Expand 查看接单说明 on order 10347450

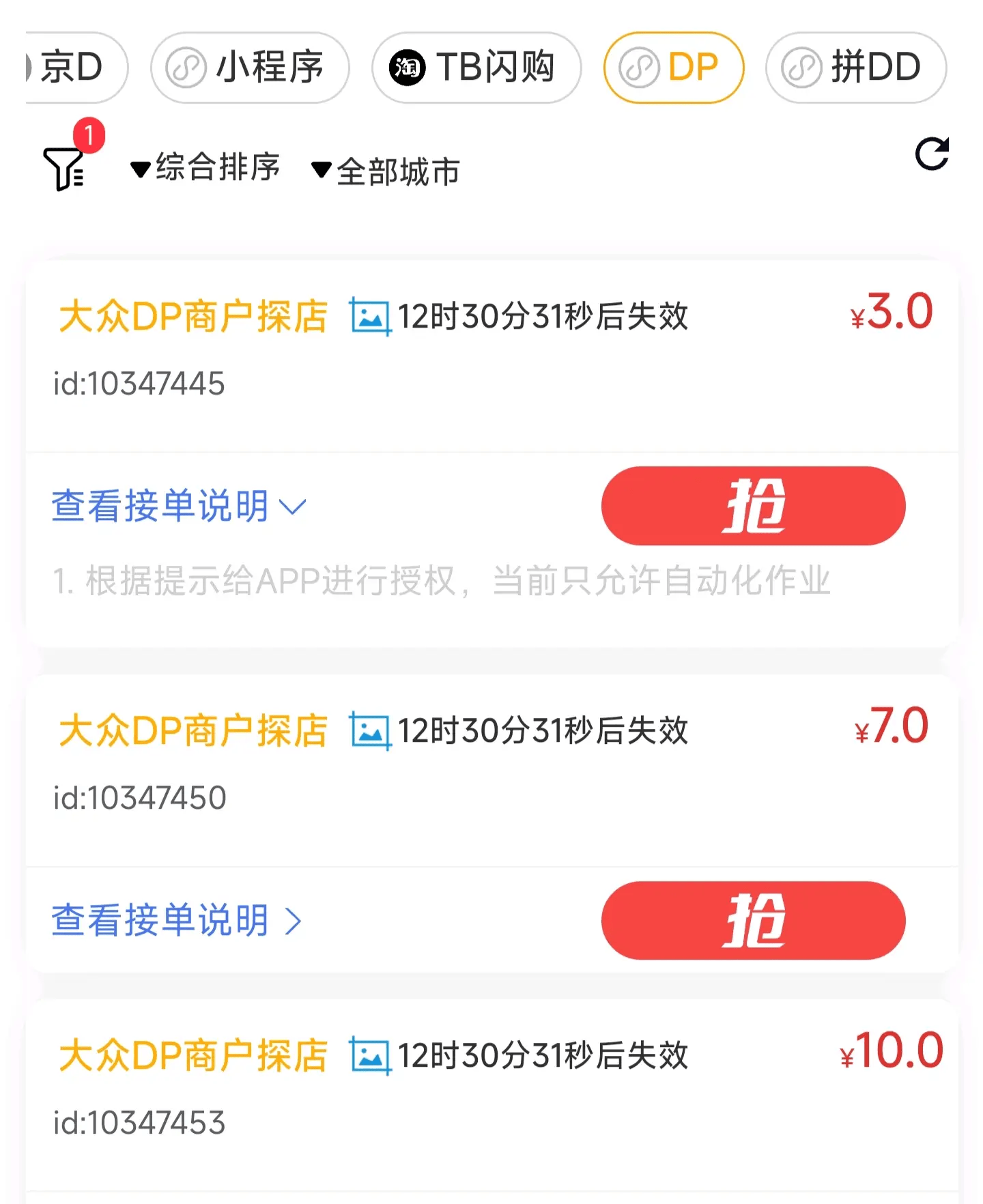176,921
